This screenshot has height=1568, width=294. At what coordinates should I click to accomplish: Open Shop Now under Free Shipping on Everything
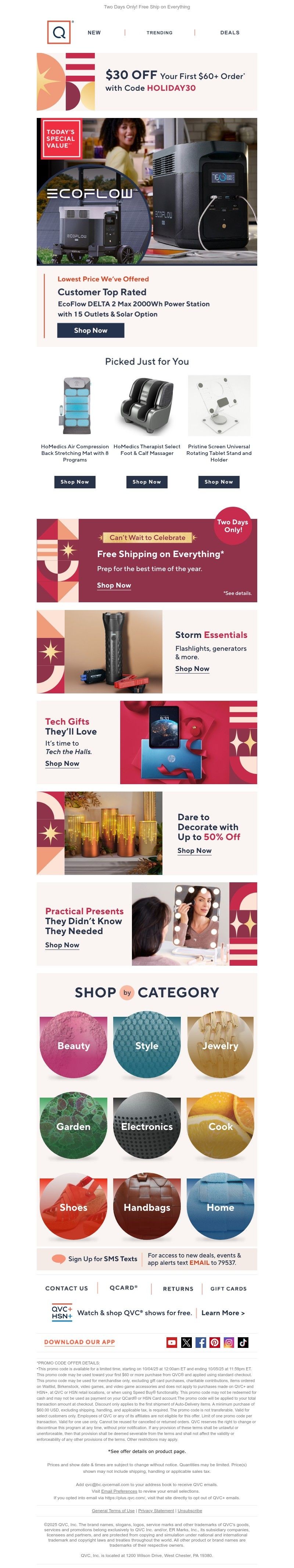tap(114, 585)
